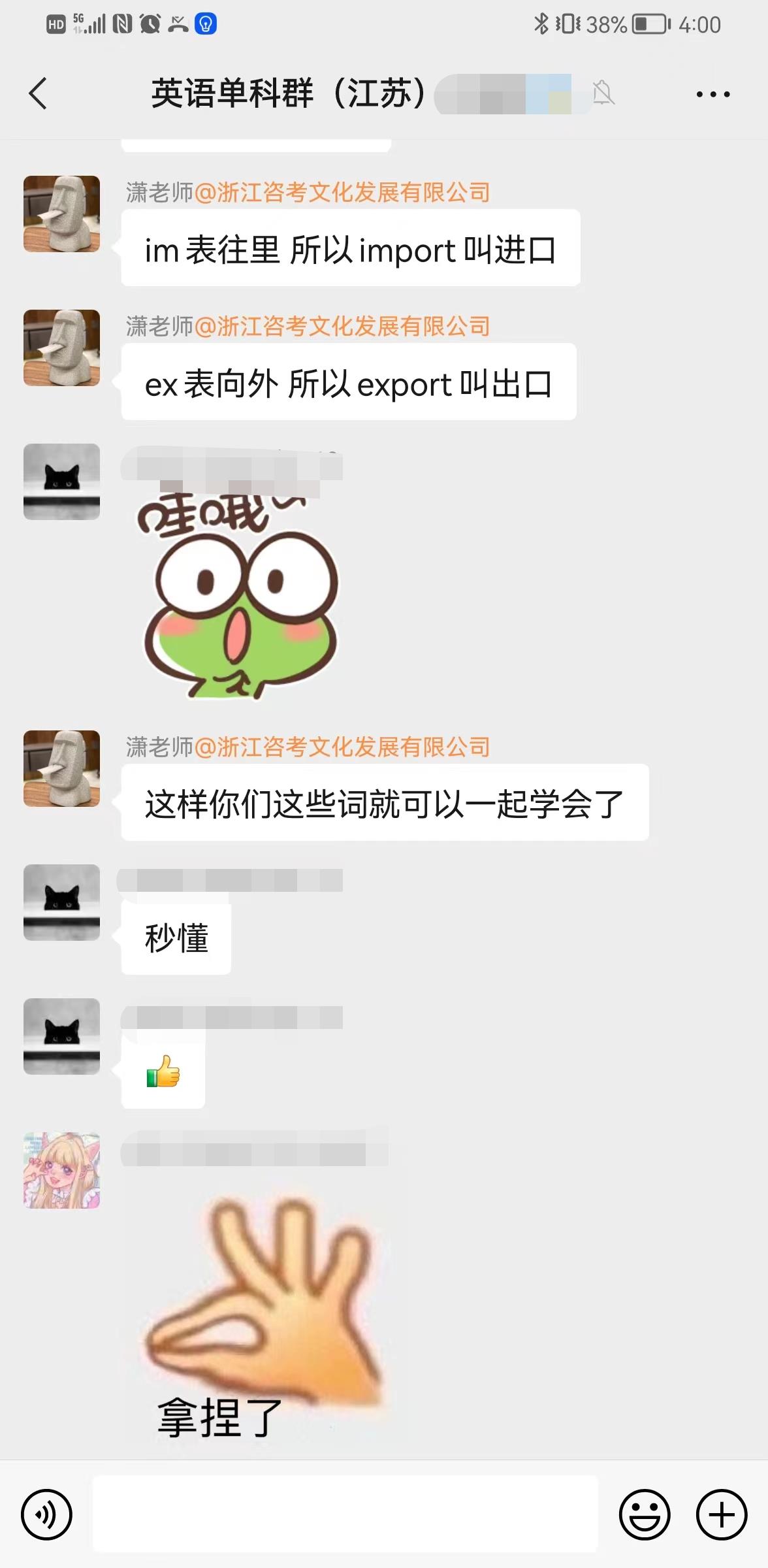768x1568 pixels.
Task: Open the group chat overflow menu
Action: 712,95
